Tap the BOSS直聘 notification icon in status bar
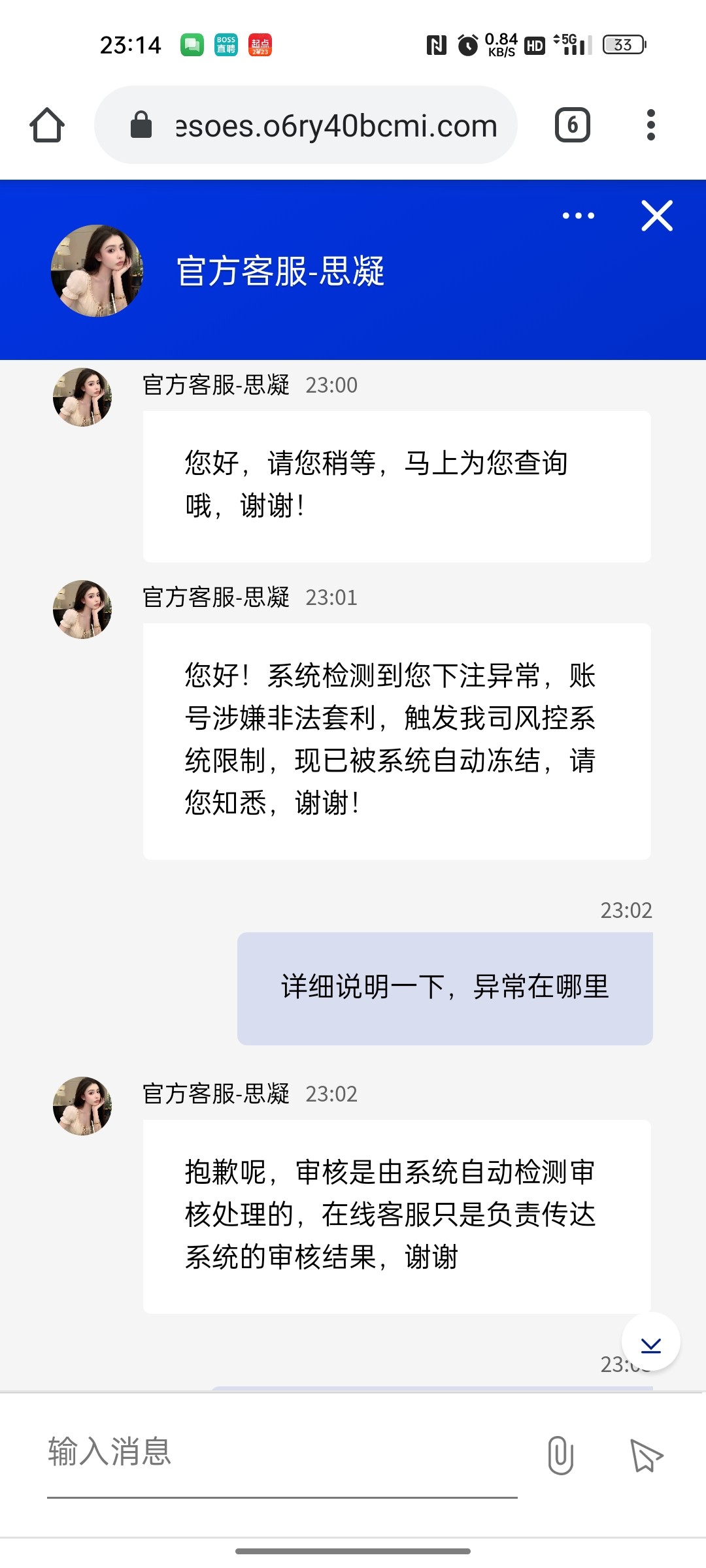This screenshot has height=1568, width=706. [226, 46]
